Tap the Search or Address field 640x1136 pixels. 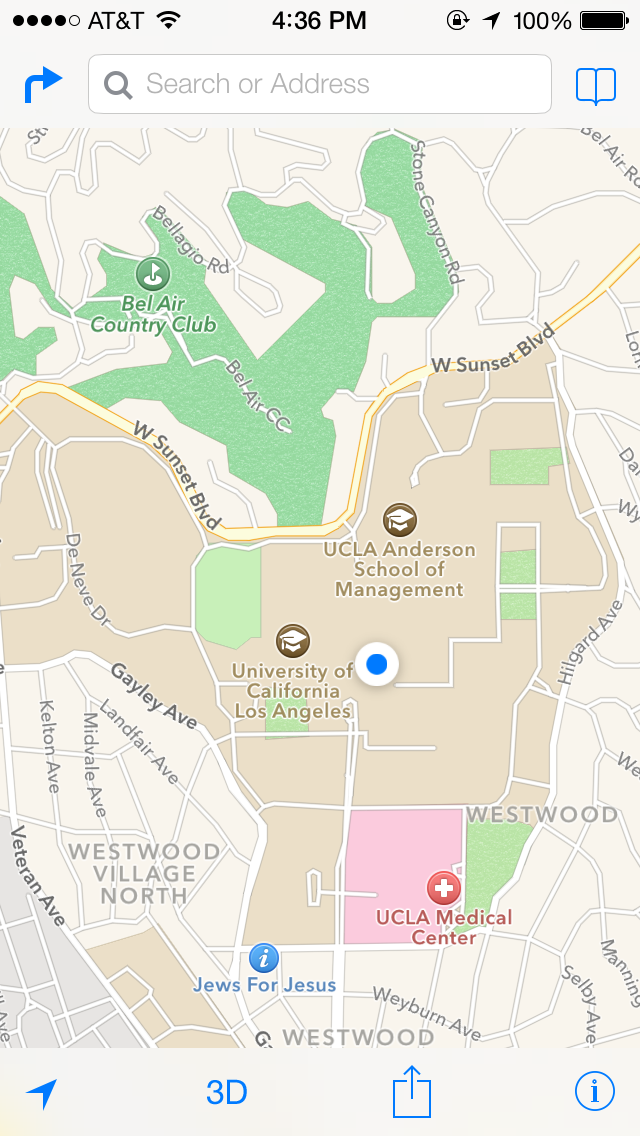(320, 84)
